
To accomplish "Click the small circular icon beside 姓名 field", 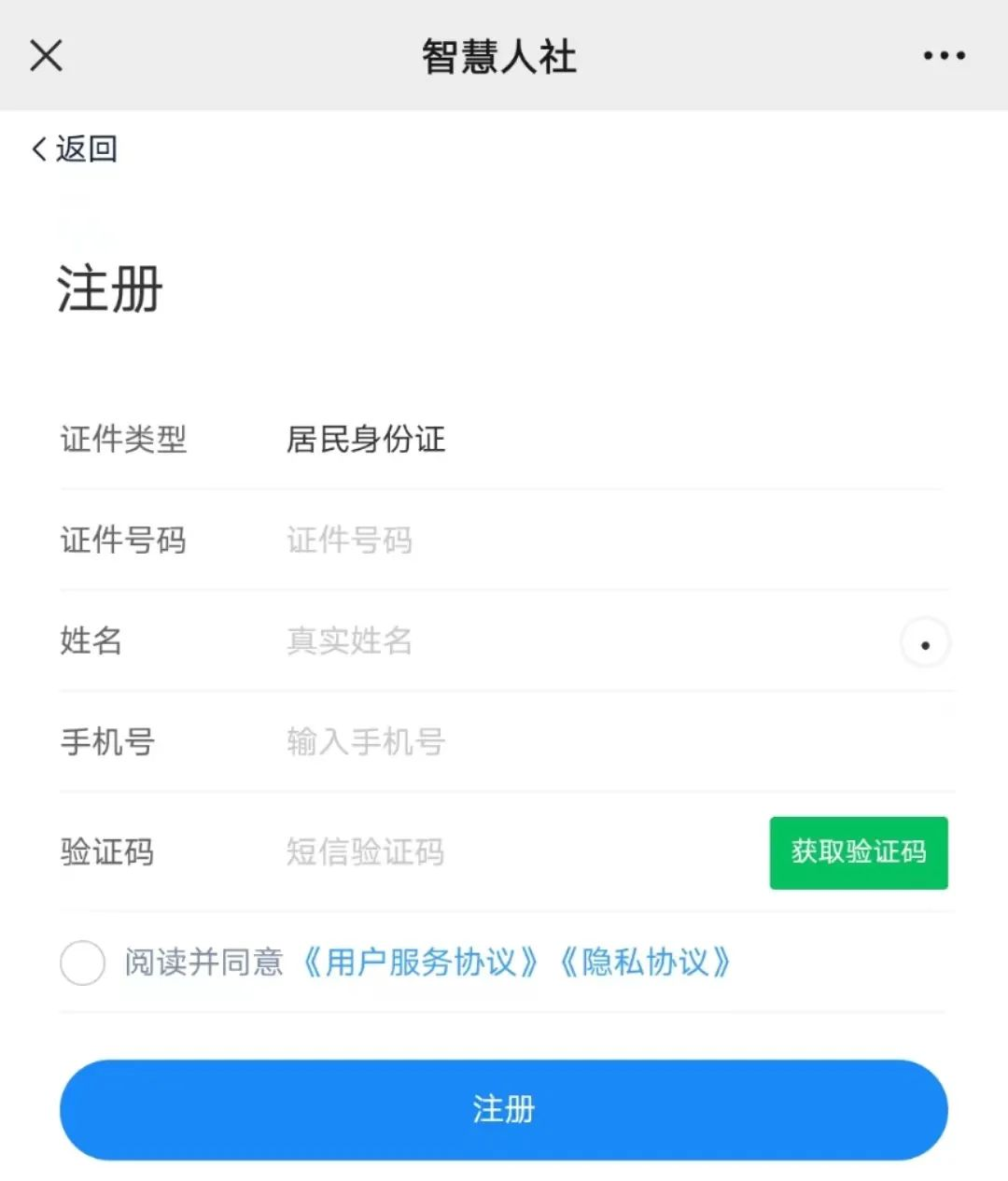I will click(x=924, y=642).
